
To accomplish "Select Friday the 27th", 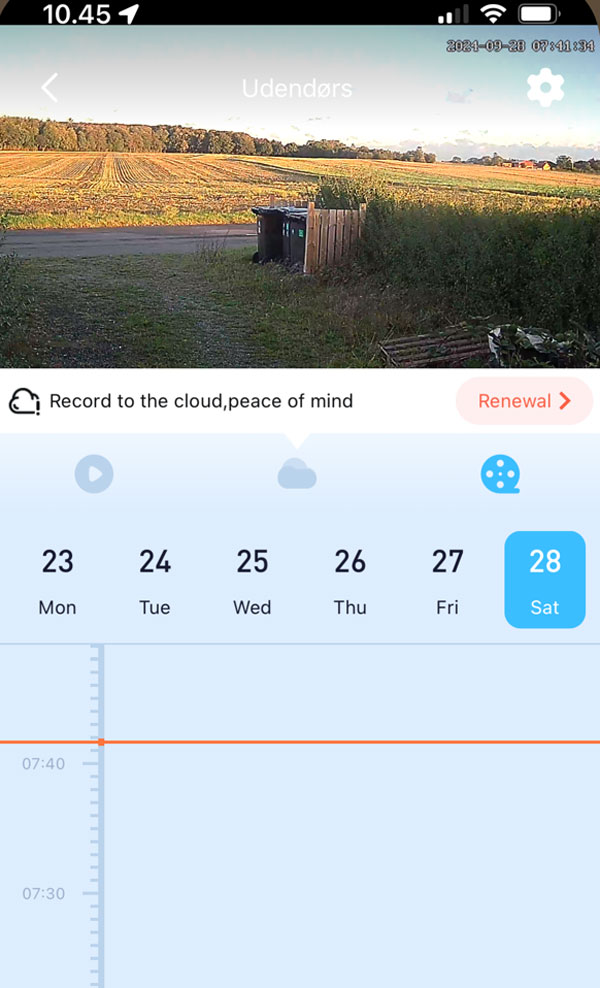I will 447,580.
